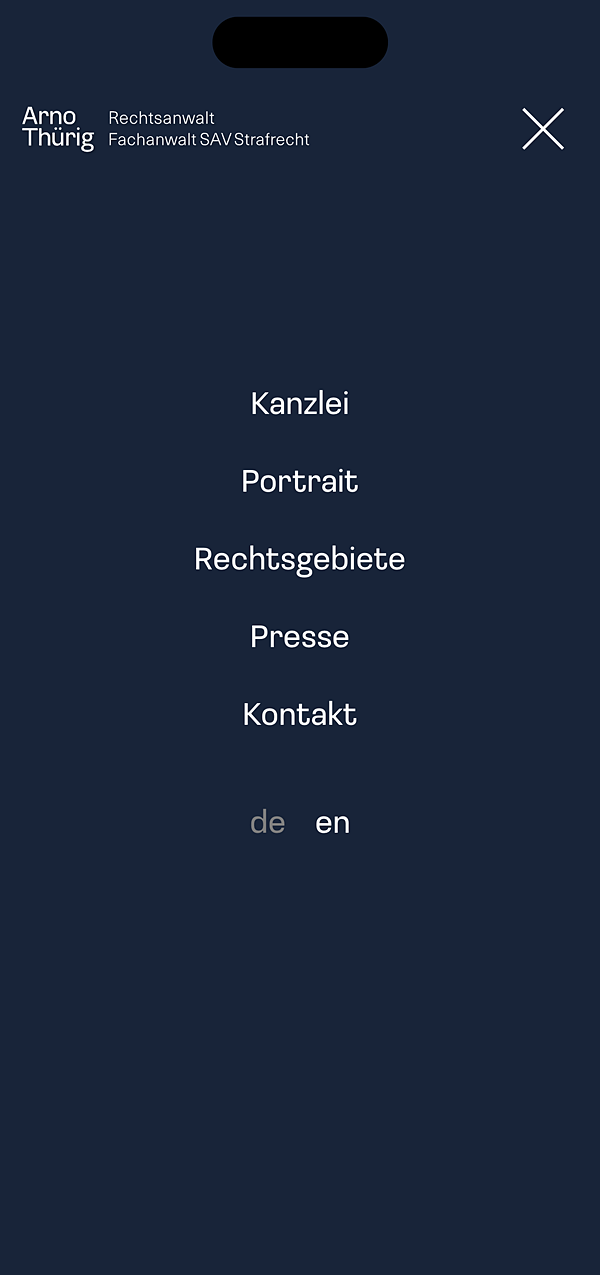Go to the Portrait page

(300, 482)
